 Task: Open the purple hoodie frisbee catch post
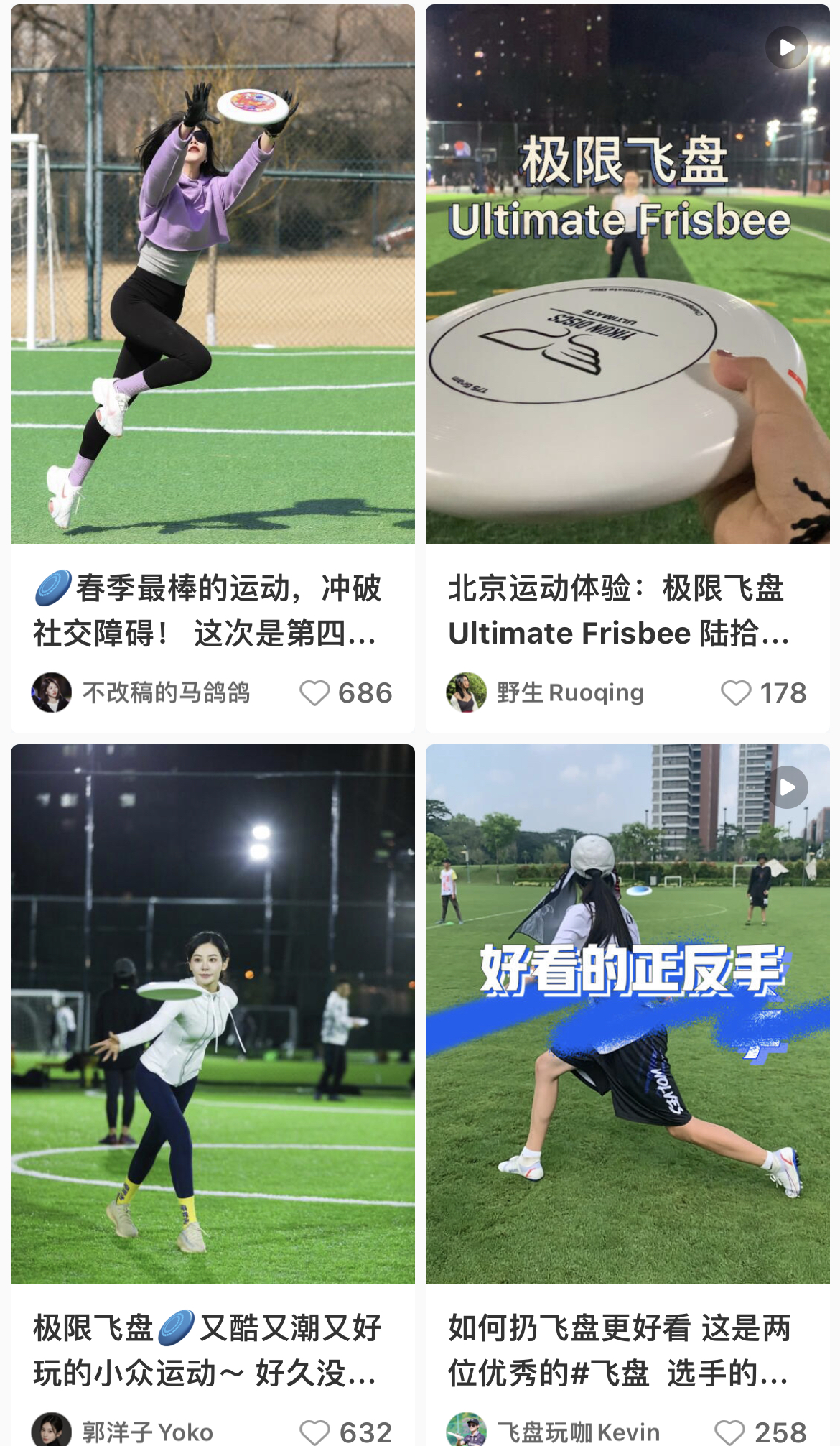tap(213, 274)
